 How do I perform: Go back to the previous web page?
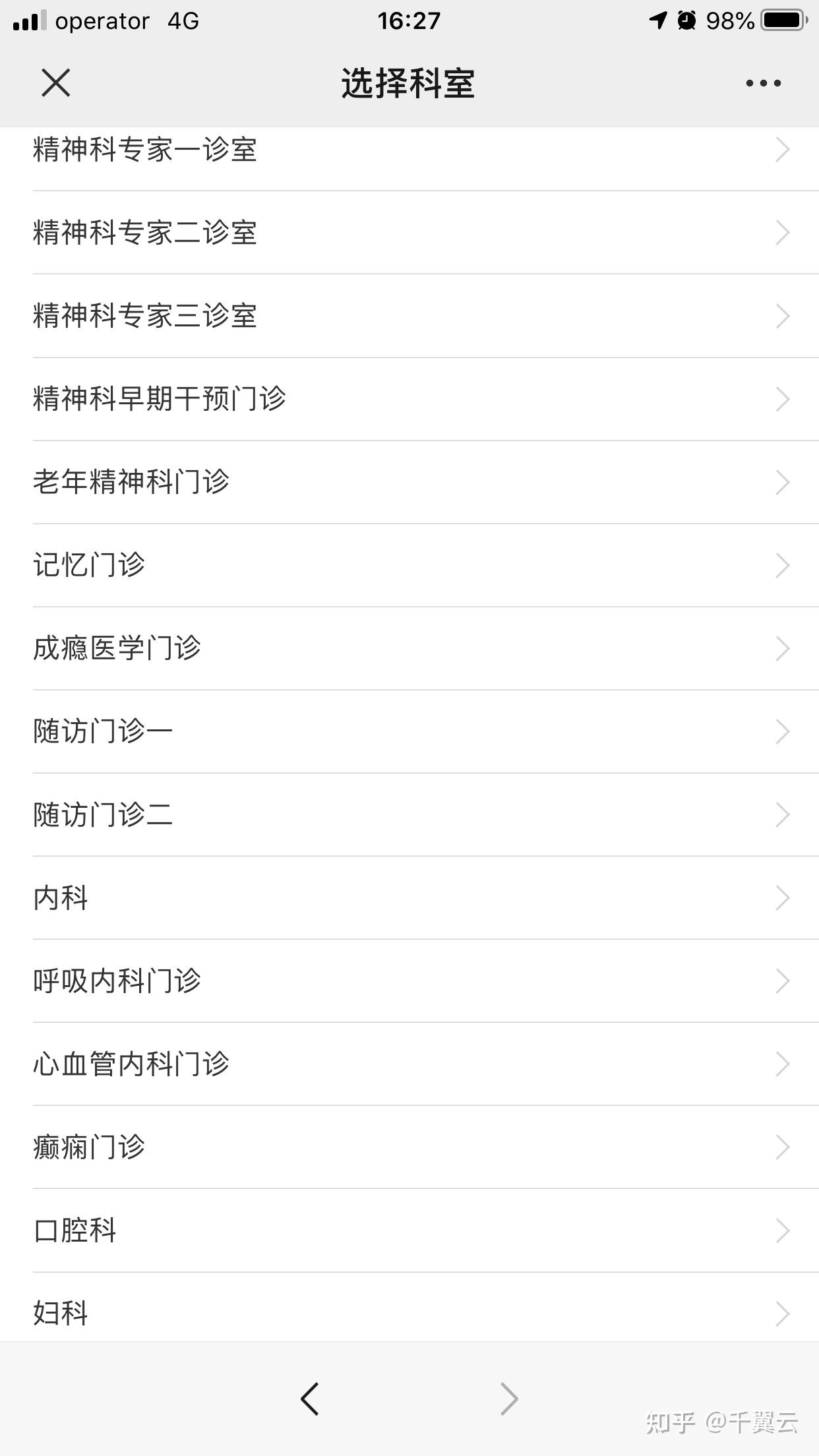(310, 1399)
